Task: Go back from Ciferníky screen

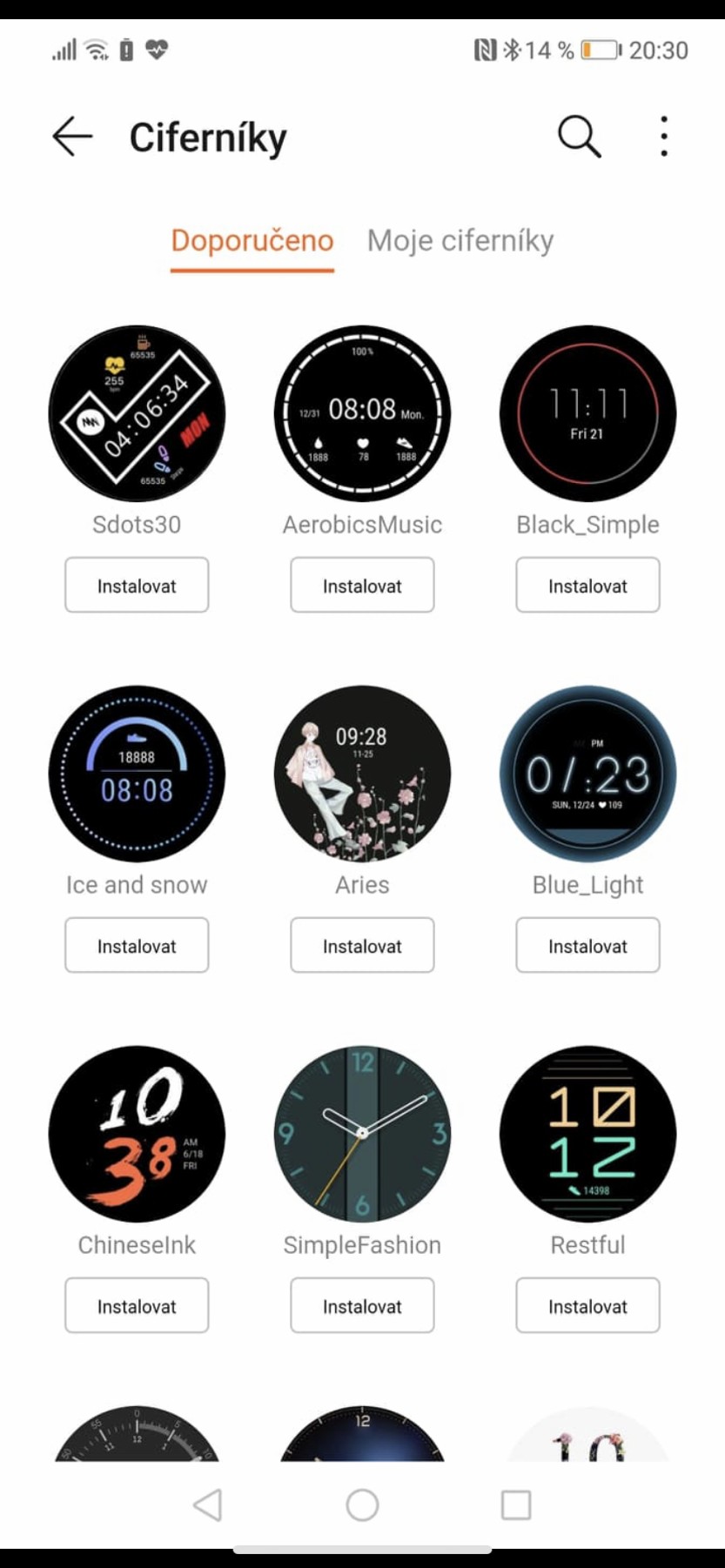Action: coord(72,137)
